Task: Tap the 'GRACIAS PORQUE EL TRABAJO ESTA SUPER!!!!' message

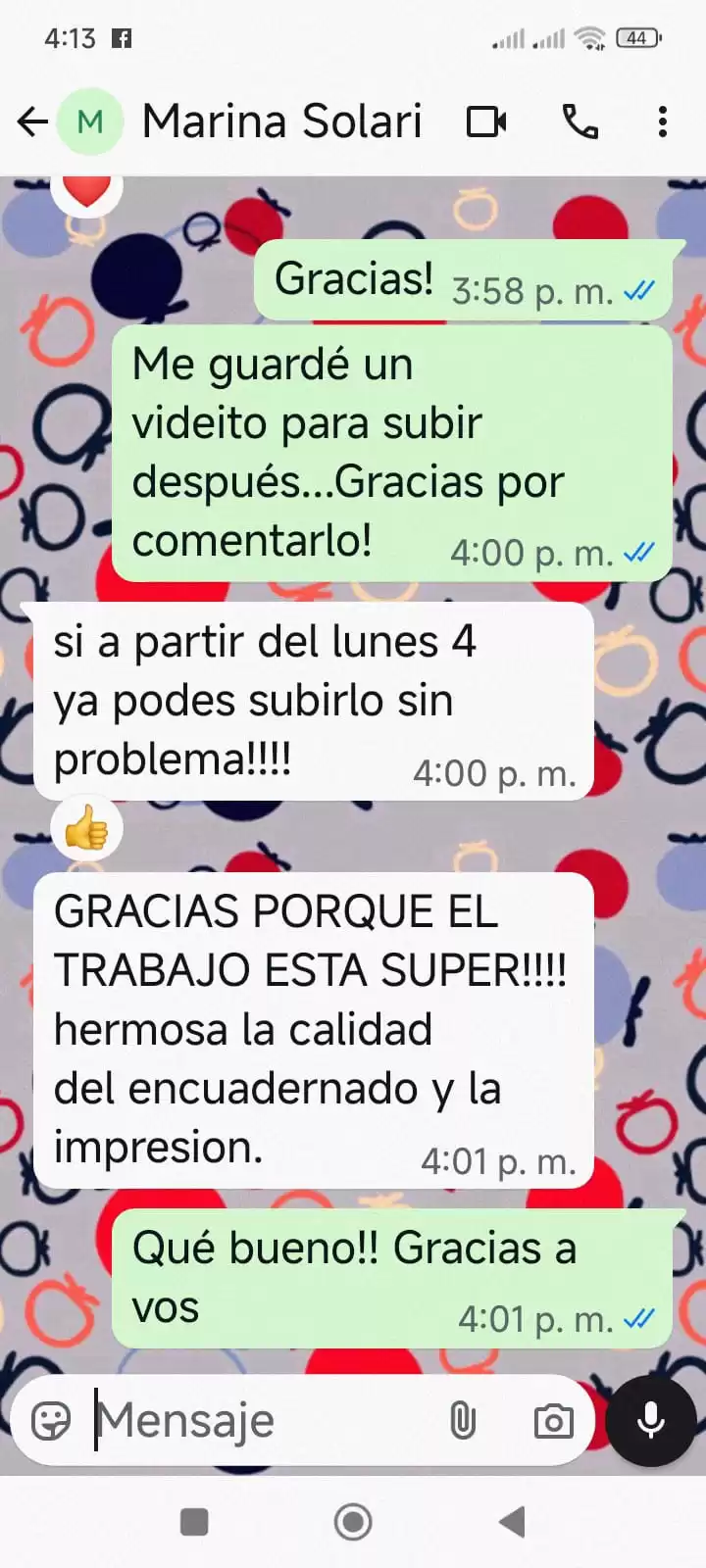Action: pyautogui.click(x=312, y=1029)
